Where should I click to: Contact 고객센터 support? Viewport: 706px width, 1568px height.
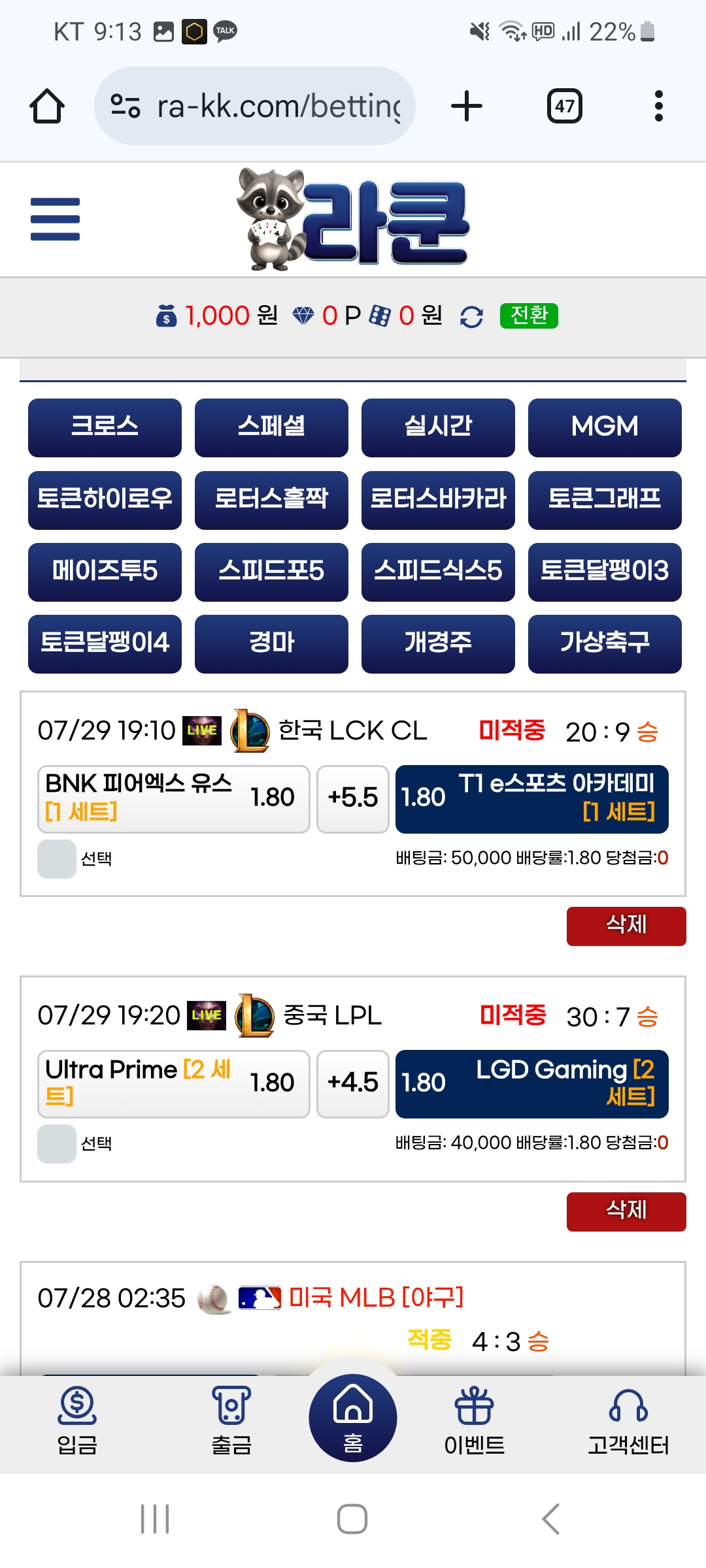click(x=628, y=1420)
